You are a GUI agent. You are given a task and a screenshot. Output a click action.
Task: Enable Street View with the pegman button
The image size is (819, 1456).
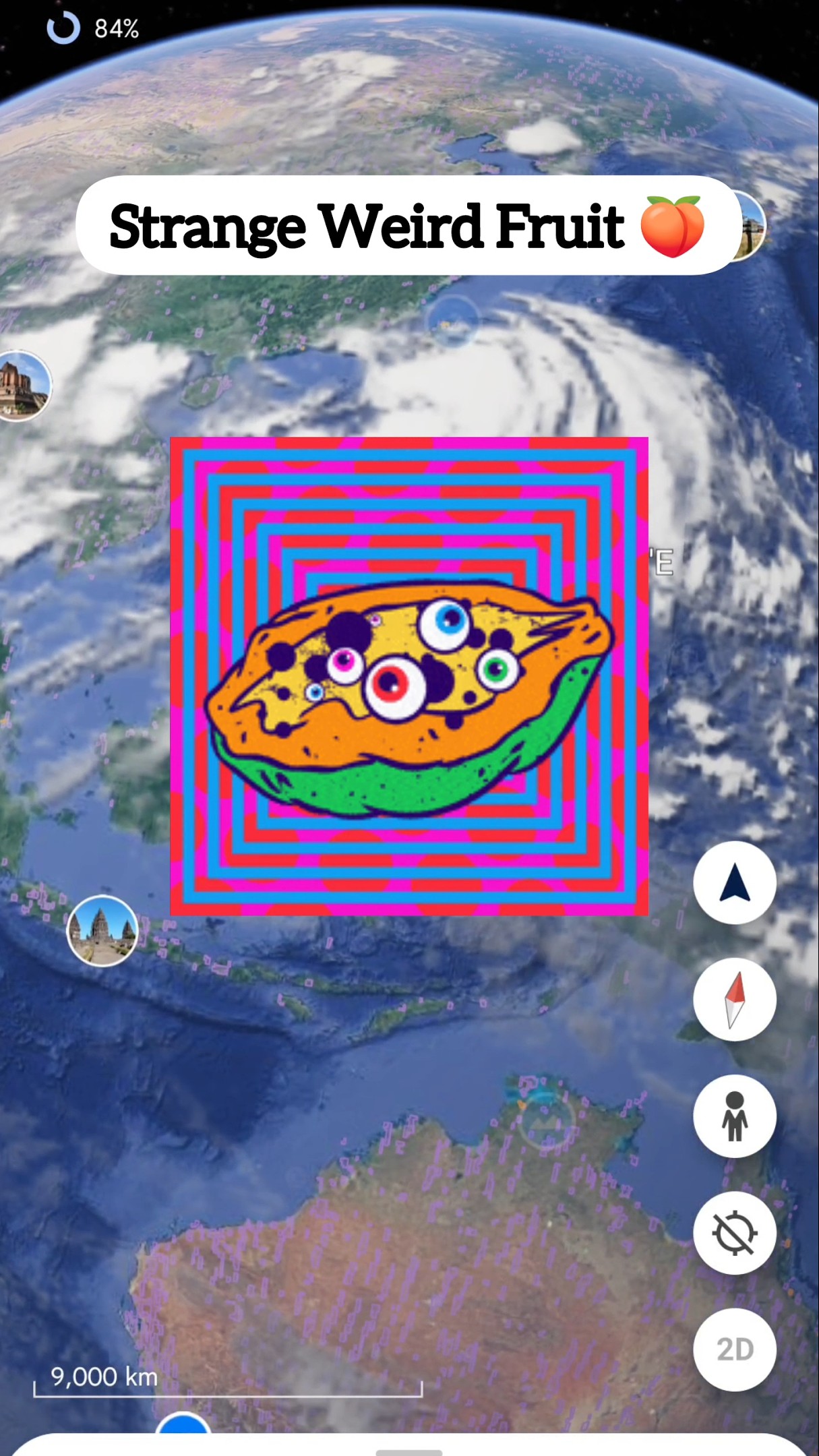click(x=735, y=1116)
